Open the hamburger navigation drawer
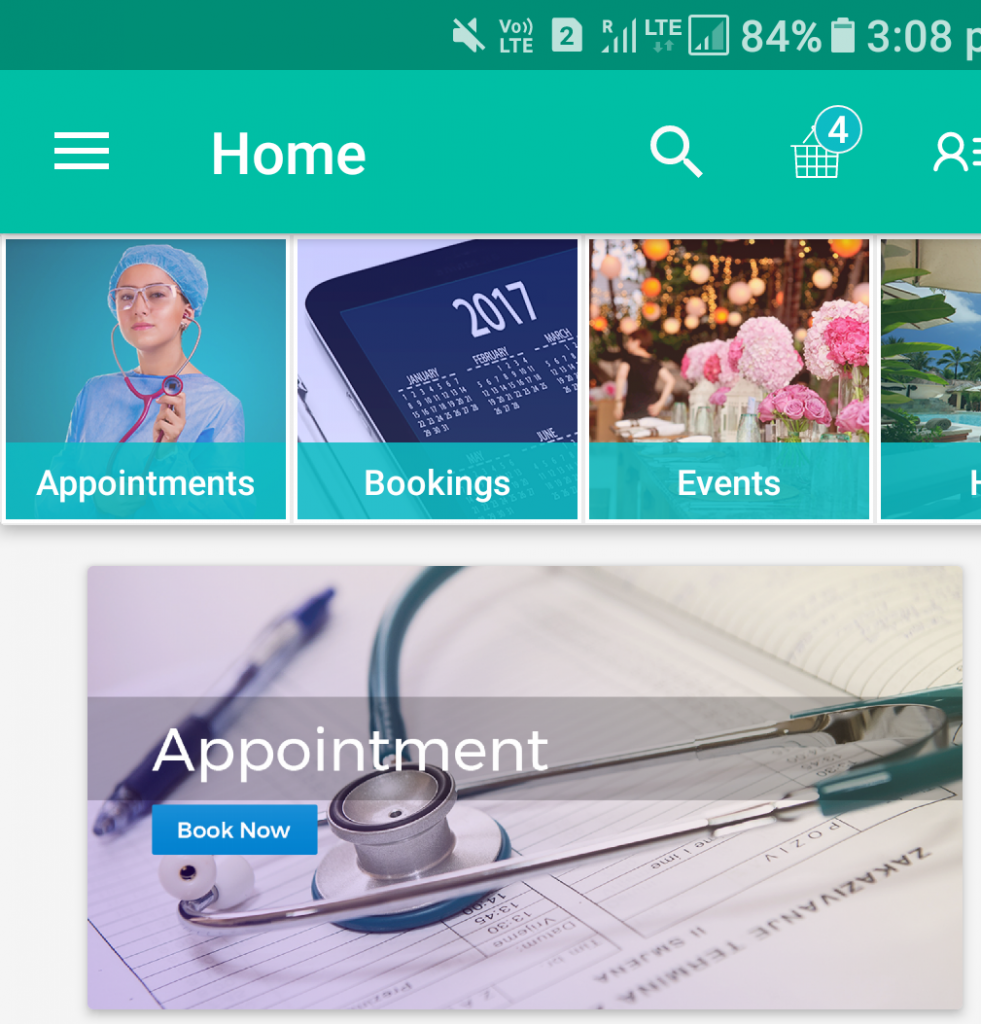This screenshot has width=981, height=1024. point(81,152)
